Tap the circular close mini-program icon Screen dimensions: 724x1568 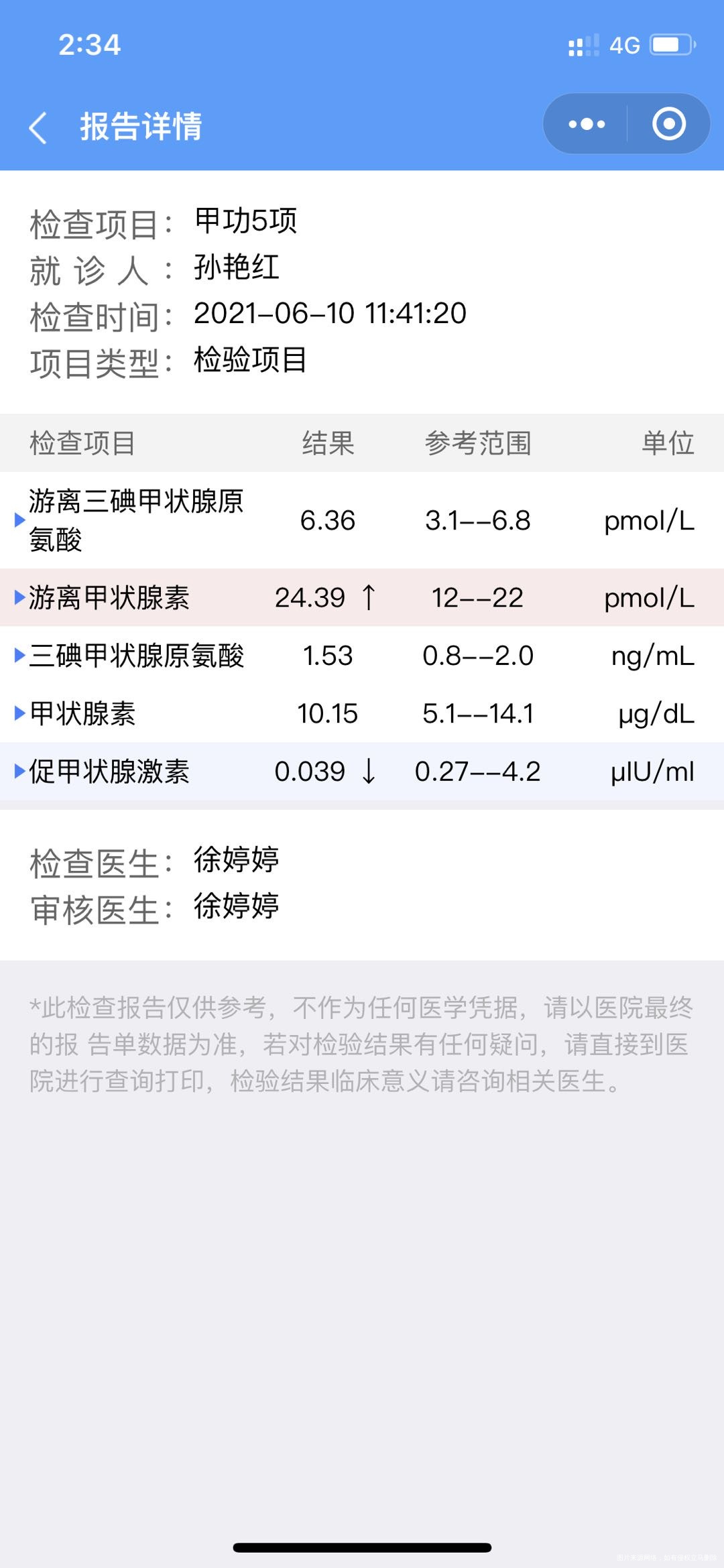tap(668, 123)
